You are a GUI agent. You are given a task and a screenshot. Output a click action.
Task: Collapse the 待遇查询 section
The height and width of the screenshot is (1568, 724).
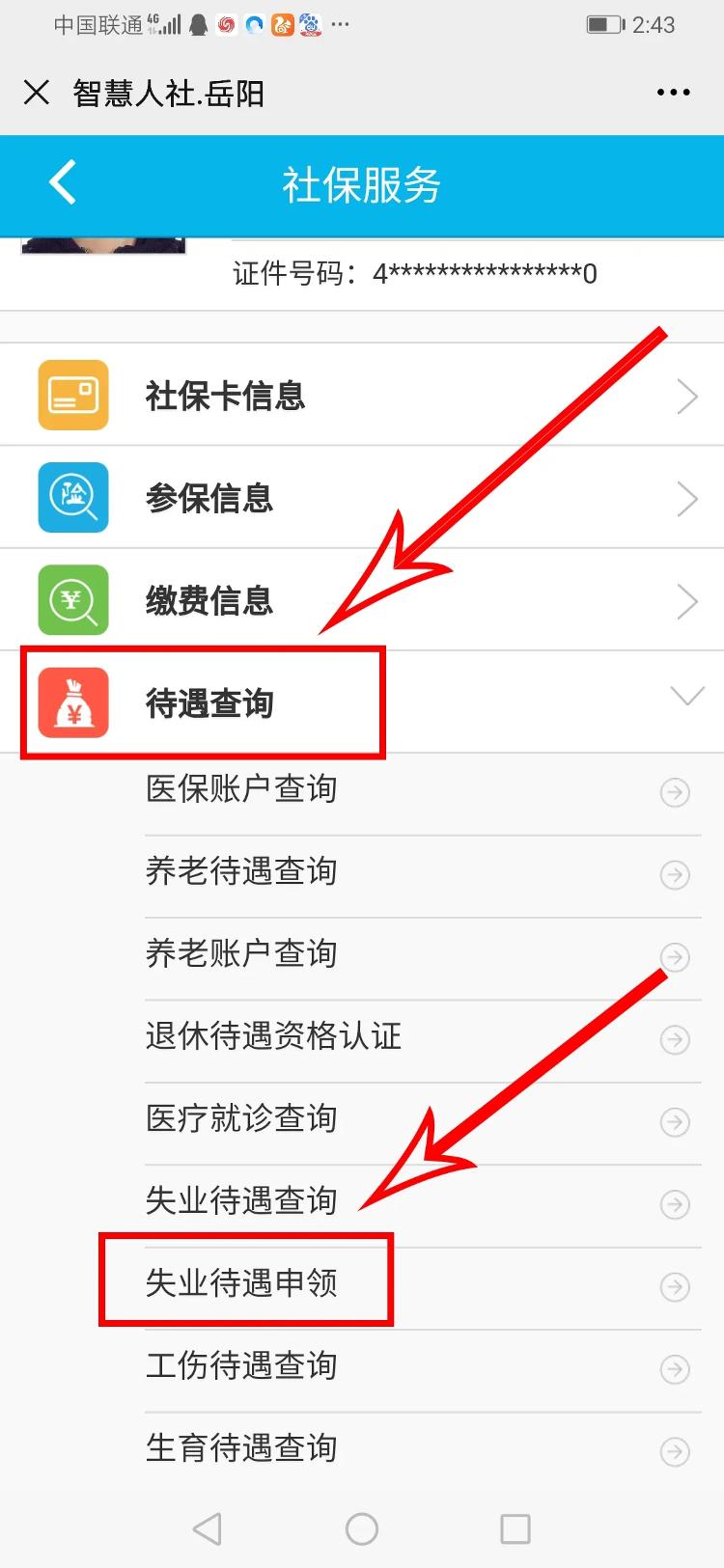[x=686, y=697]
